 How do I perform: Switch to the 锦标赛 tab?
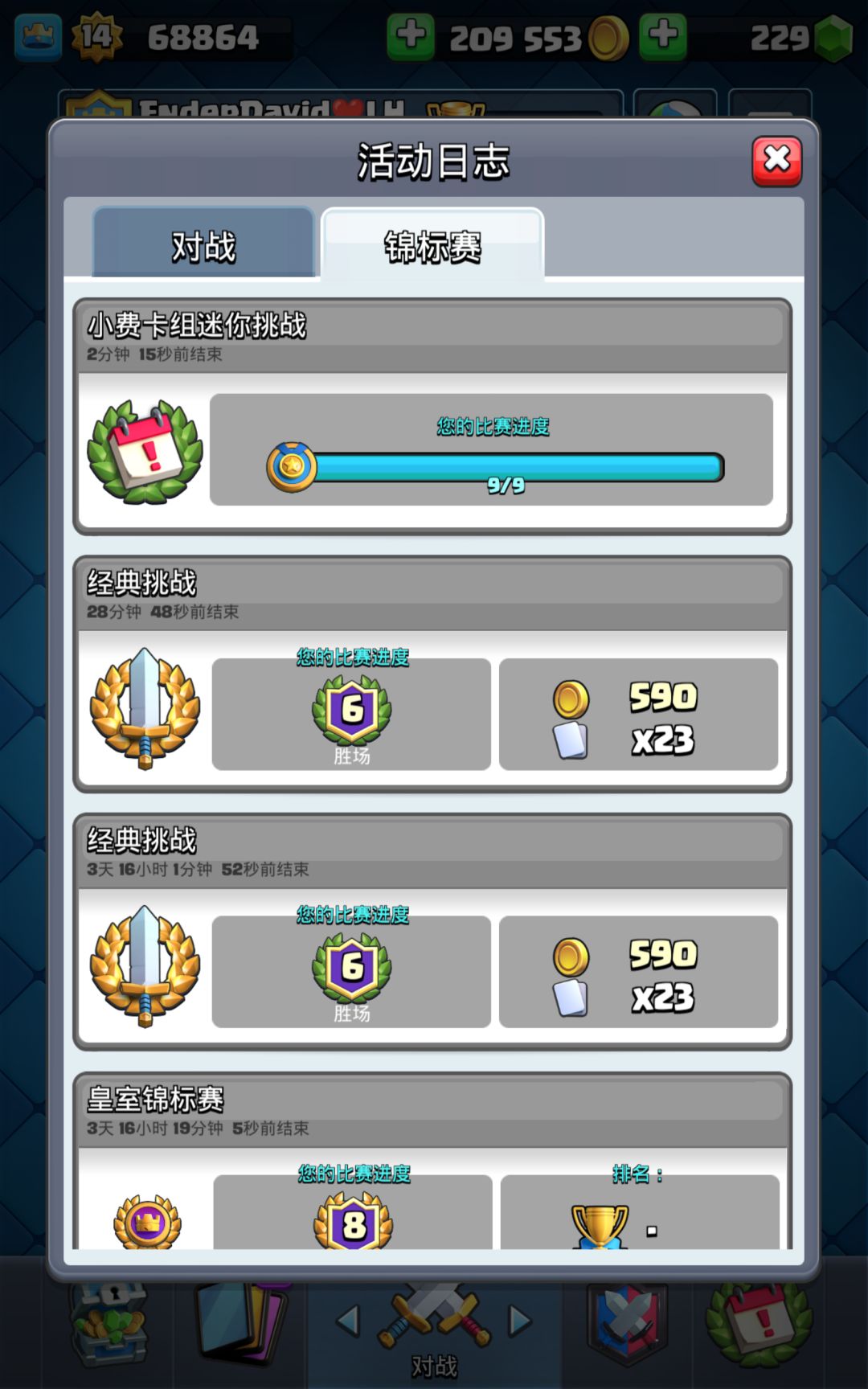click(432, 247)
